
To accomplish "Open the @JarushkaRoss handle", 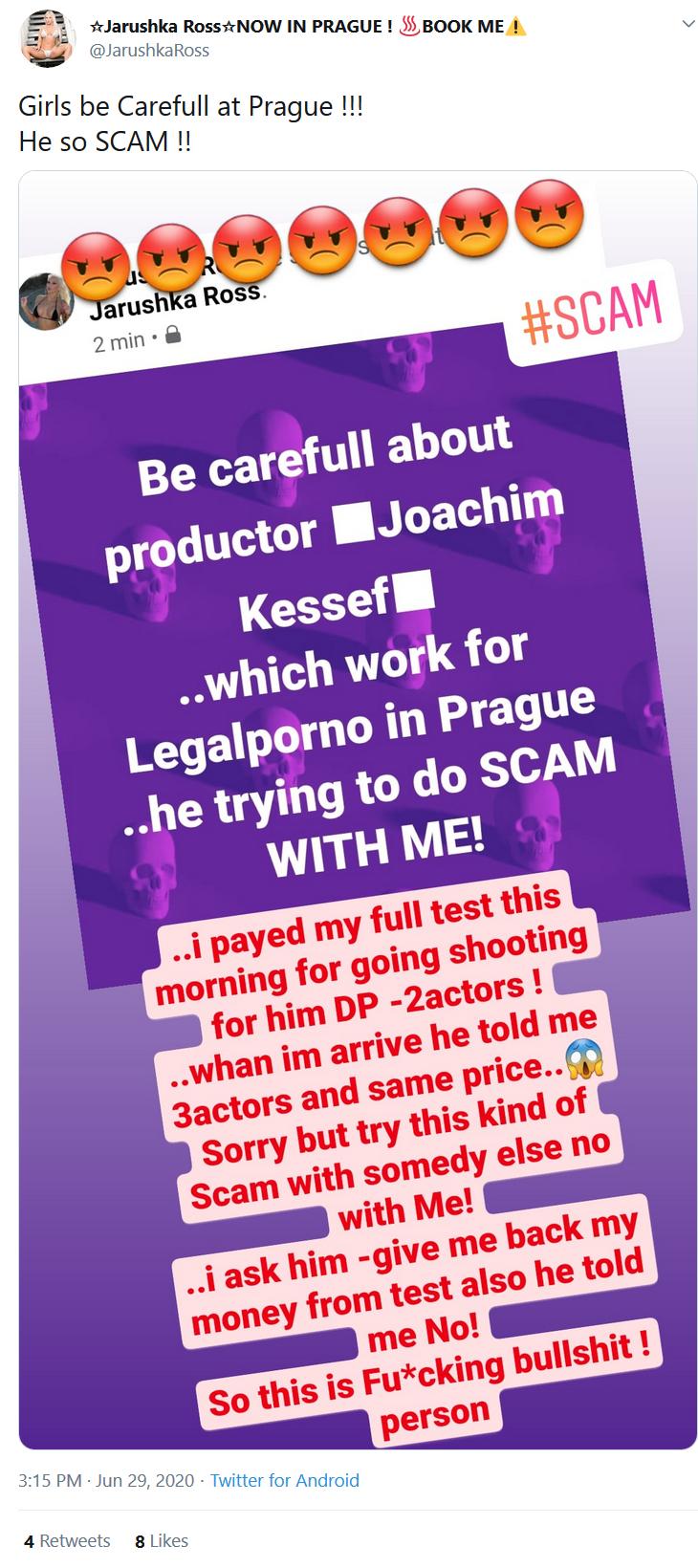I will (149, 50).
